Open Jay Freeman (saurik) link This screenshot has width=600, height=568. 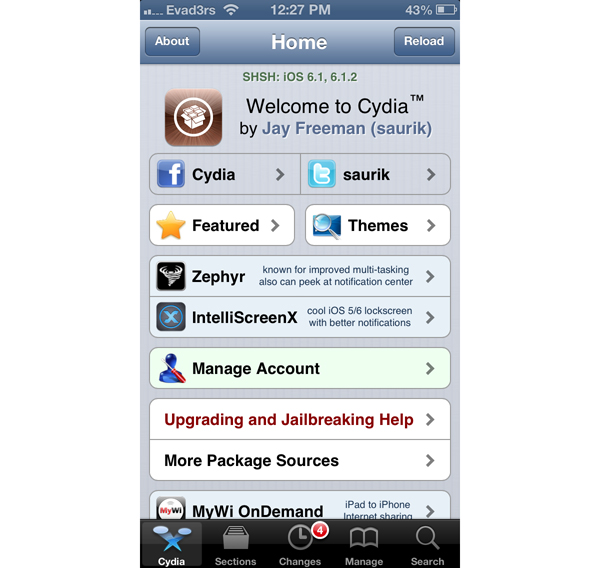click(x=347, y=129)
